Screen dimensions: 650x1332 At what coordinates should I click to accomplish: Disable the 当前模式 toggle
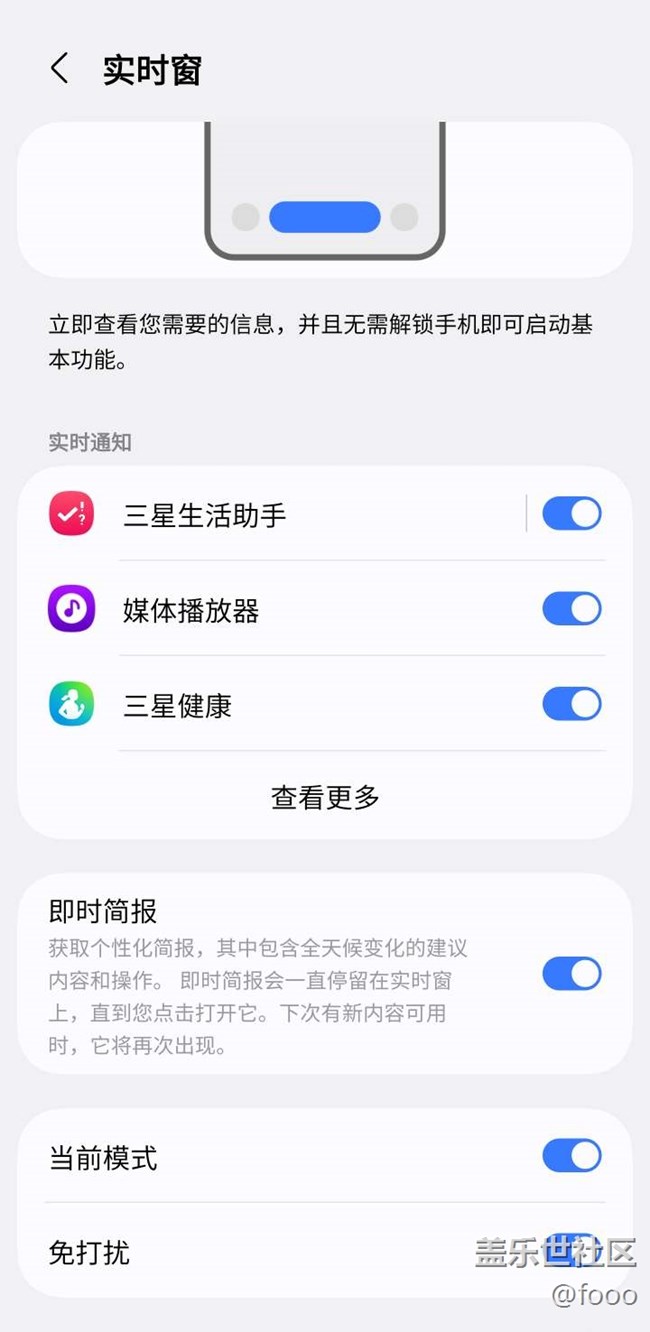pos(571,1156)
